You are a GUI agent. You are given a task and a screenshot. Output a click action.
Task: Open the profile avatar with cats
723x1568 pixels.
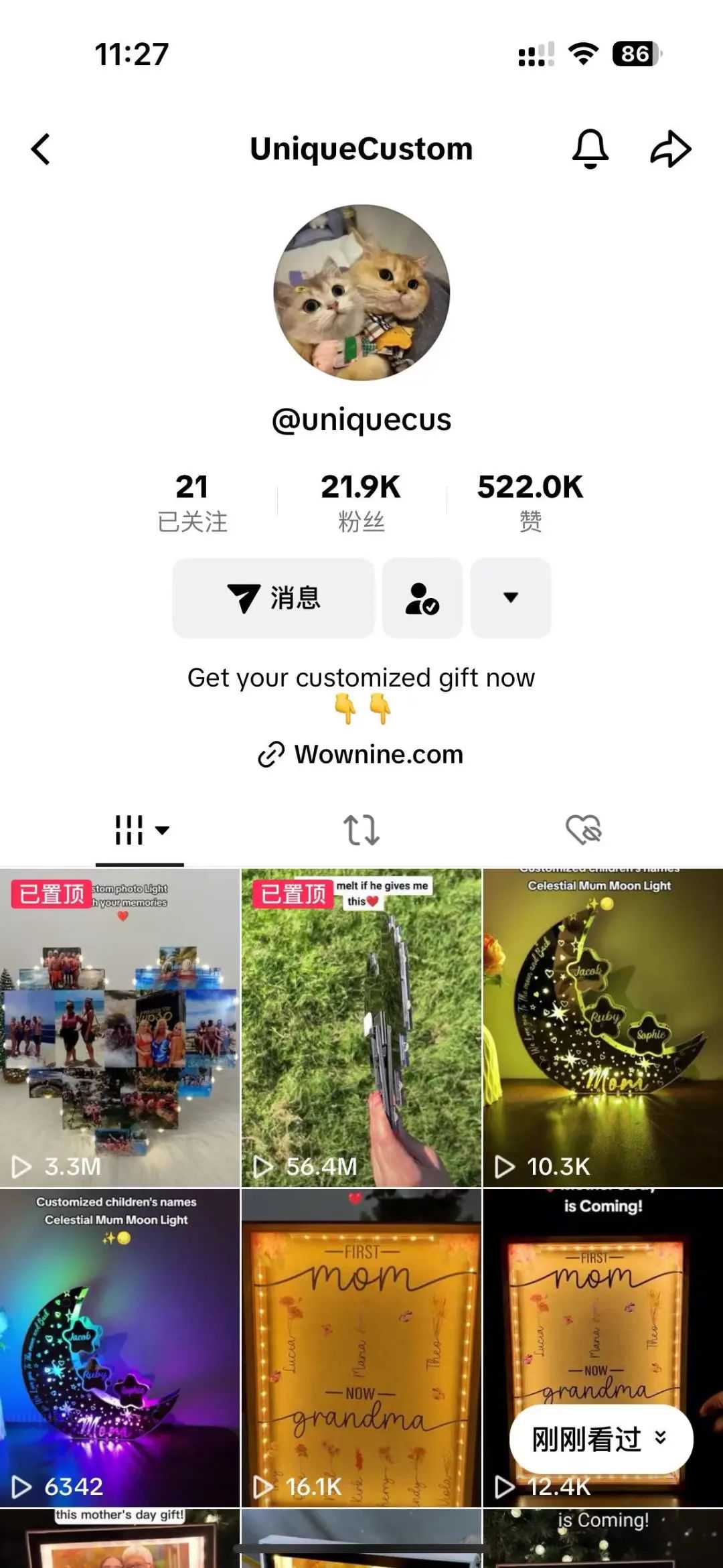361,293
